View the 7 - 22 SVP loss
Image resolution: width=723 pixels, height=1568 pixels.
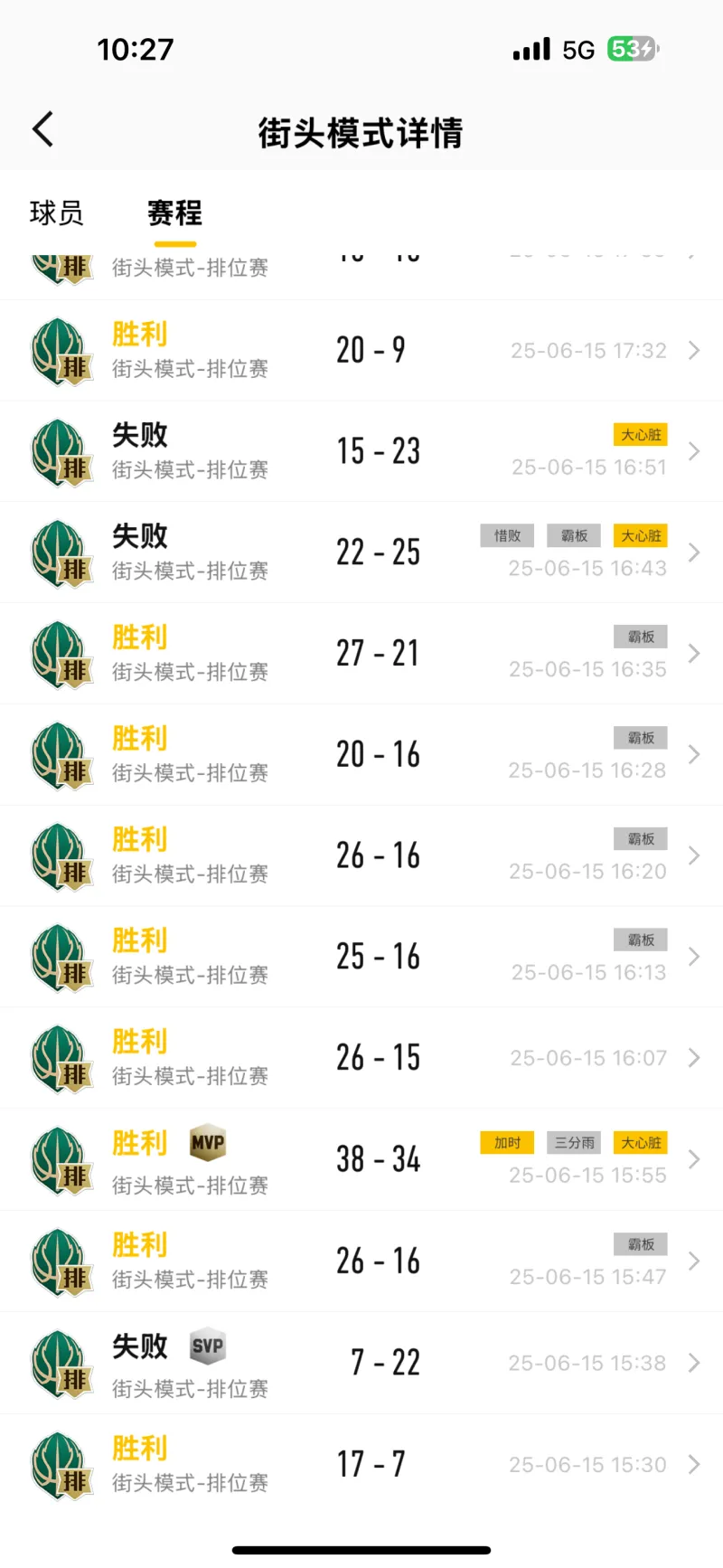(361, 1364)
